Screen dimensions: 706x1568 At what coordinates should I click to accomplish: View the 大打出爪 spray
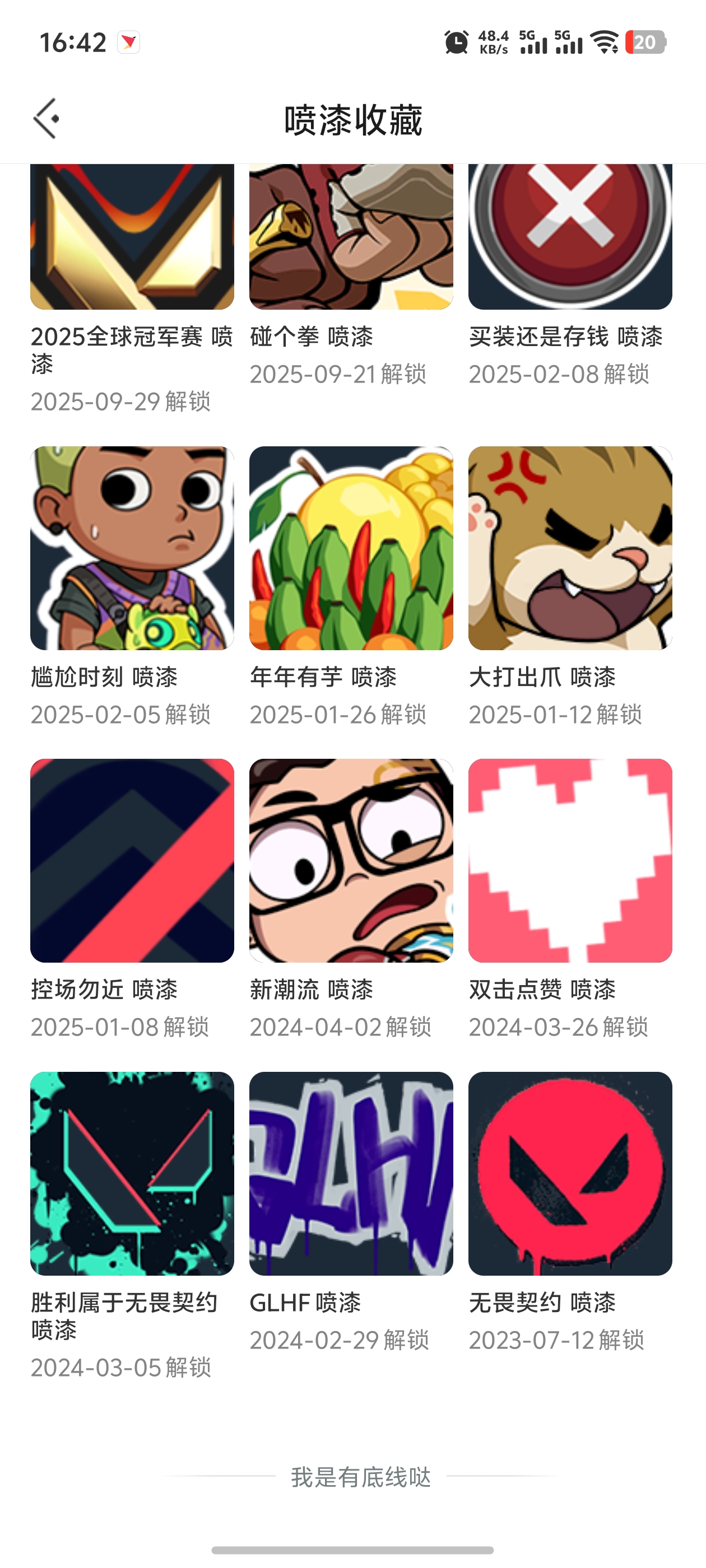point(570,548)
